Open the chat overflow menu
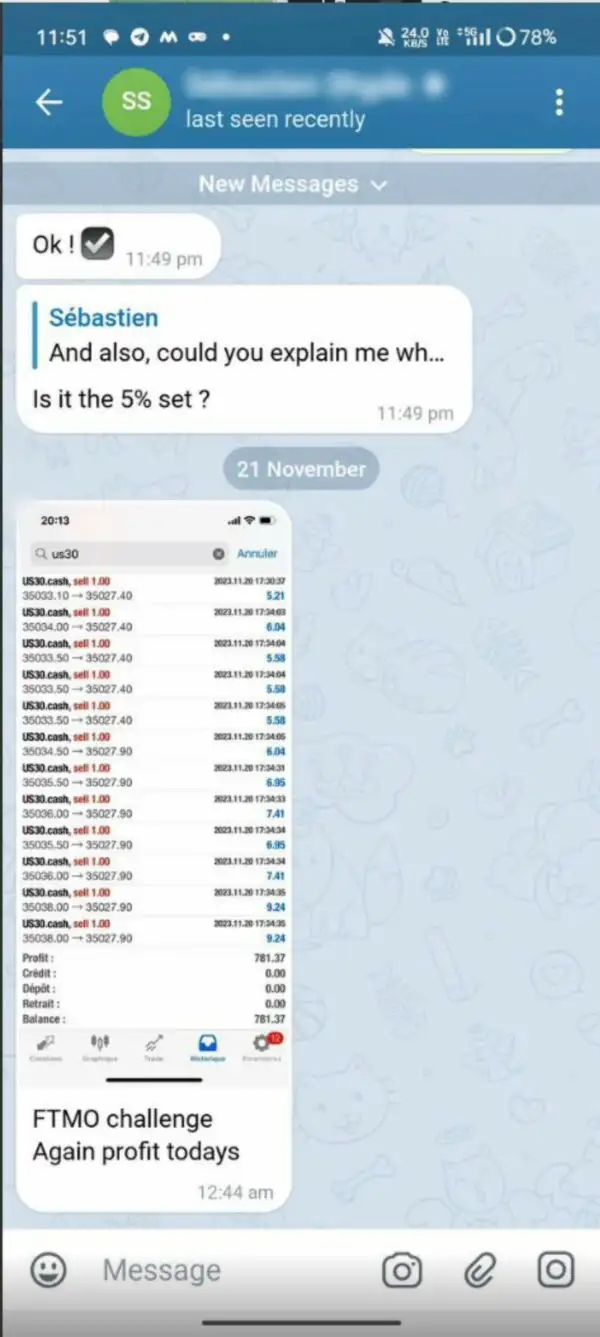The width and height of the screenshot is (600, 1337). click(558, 102)
